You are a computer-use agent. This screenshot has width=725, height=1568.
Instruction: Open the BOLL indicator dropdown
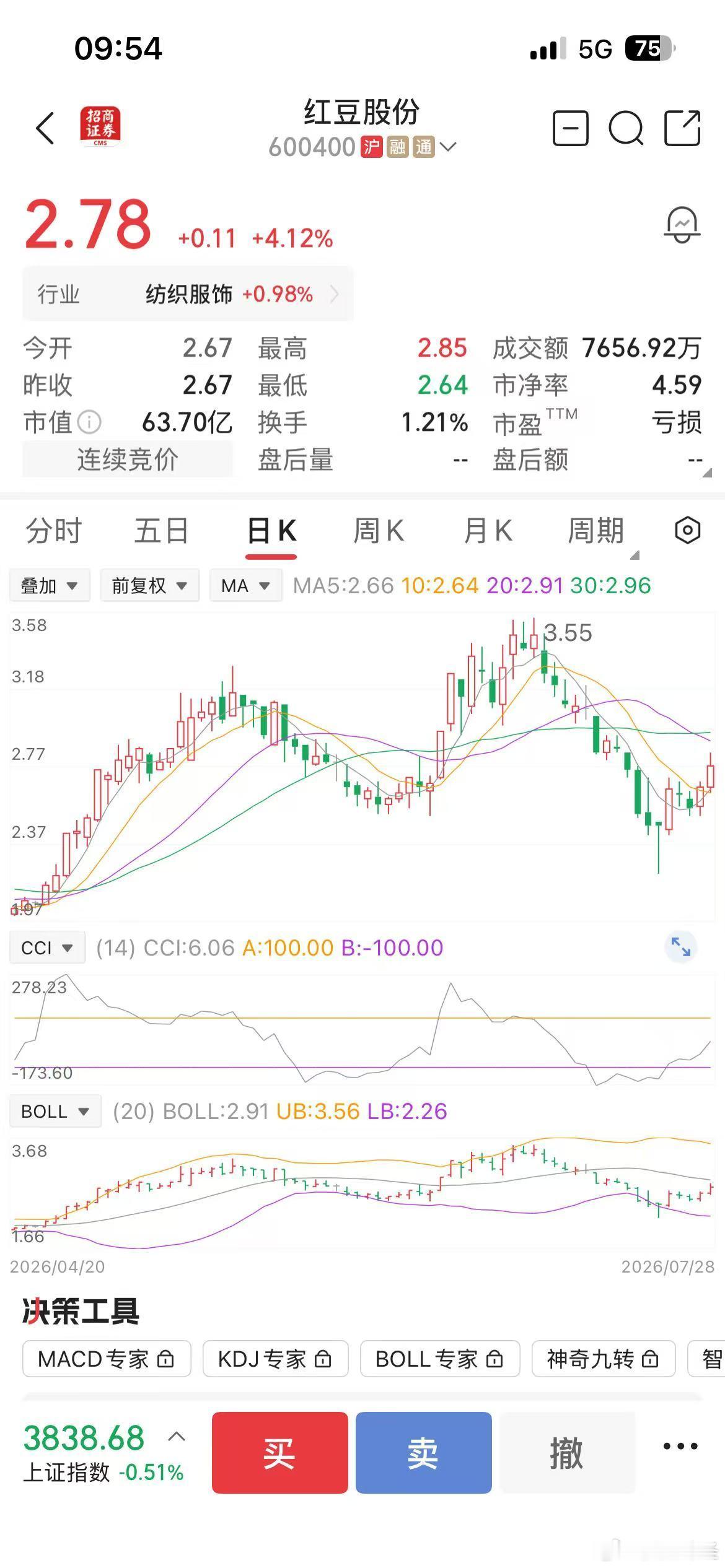pyautogui.click(x=55, y=1111)
